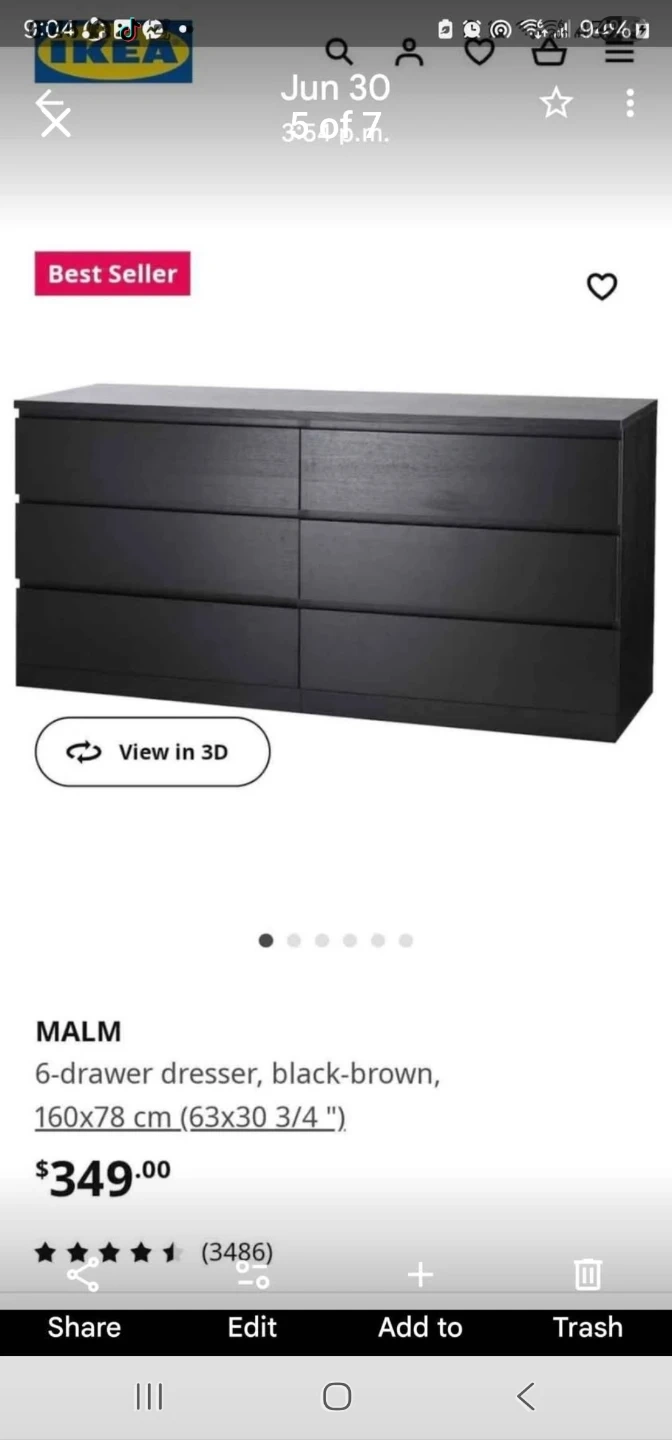
Task: Tap Add to for this photo
Action: tap(420, 1298)
